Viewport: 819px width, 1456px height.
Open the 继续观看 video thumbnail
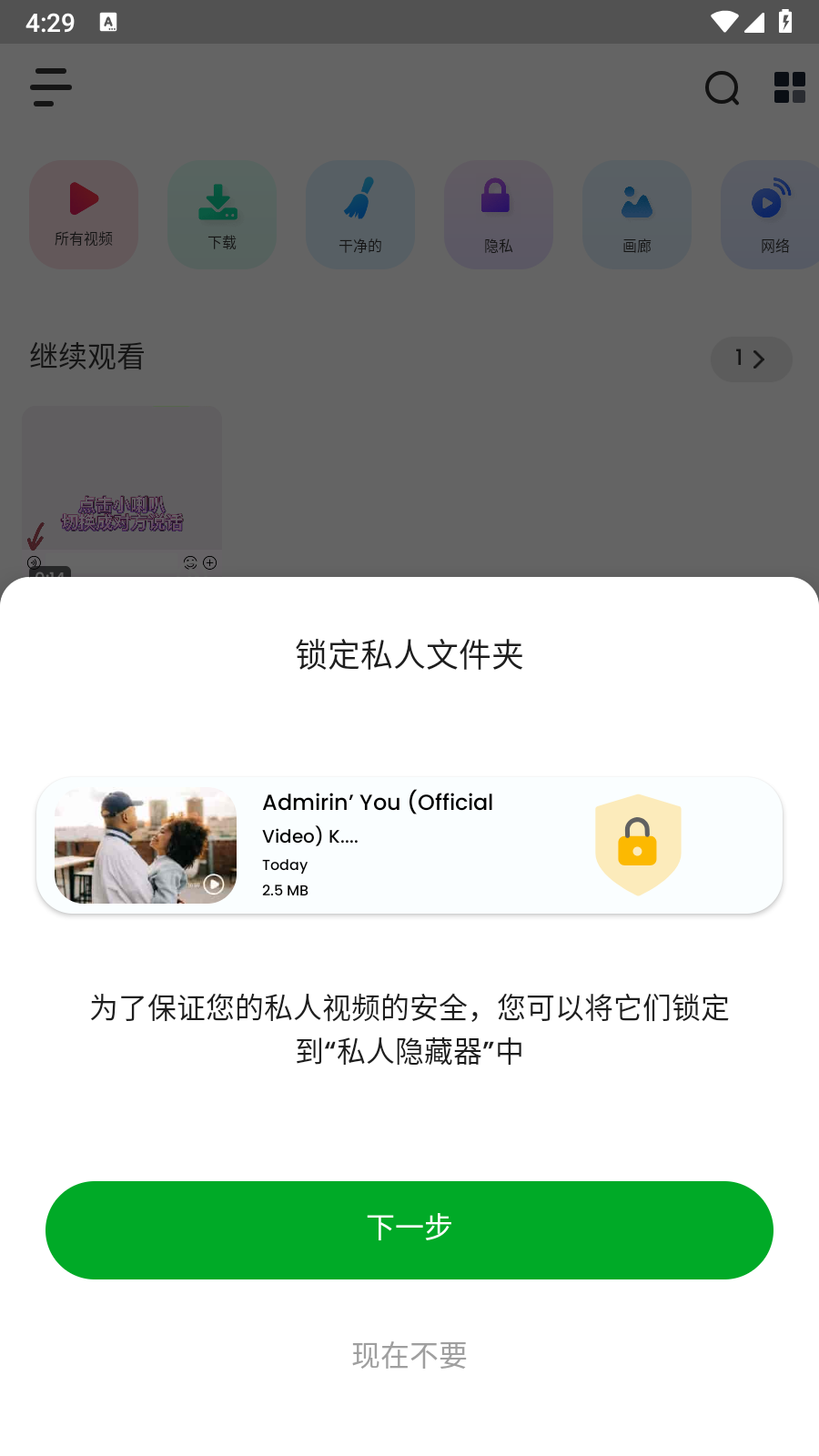121,478
